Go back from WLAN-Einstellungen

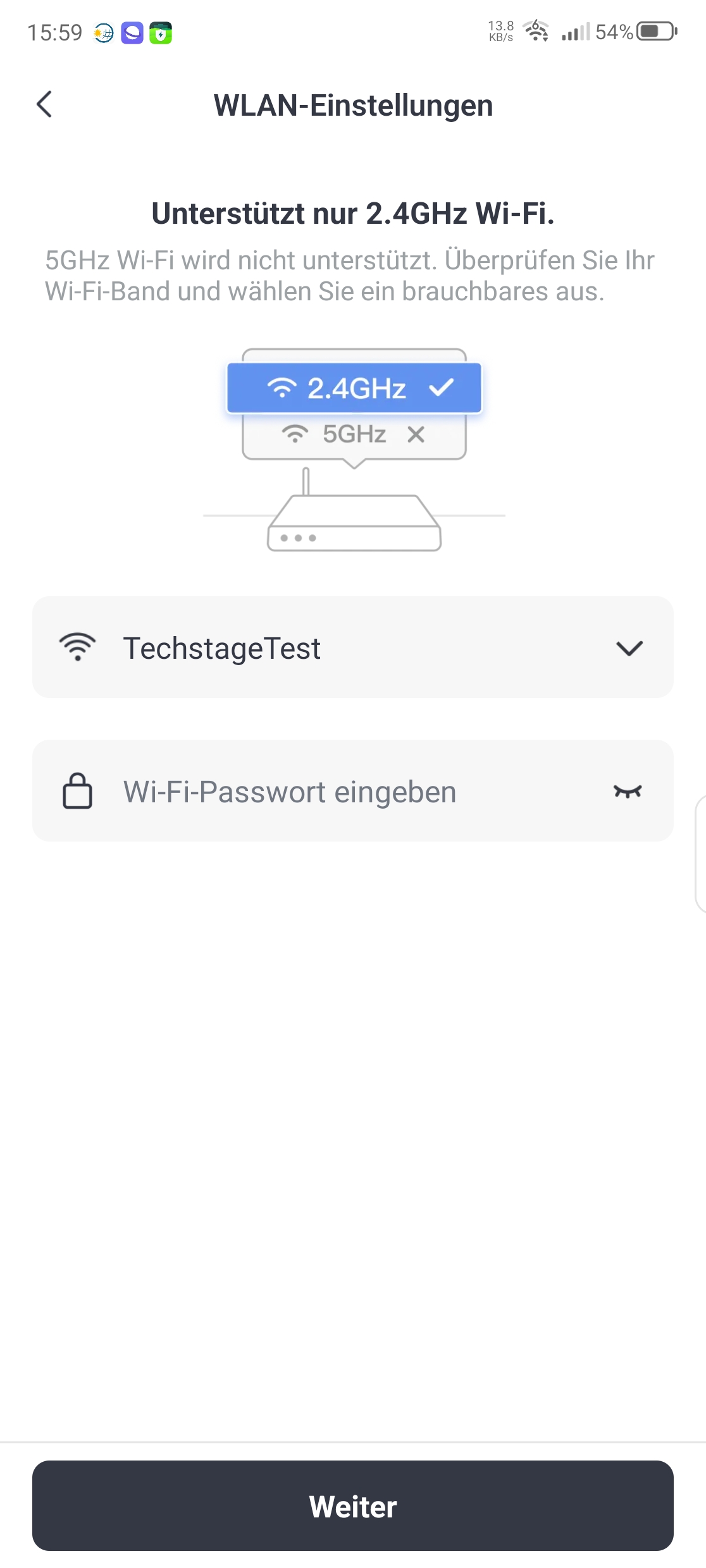[x=44, y=104]
